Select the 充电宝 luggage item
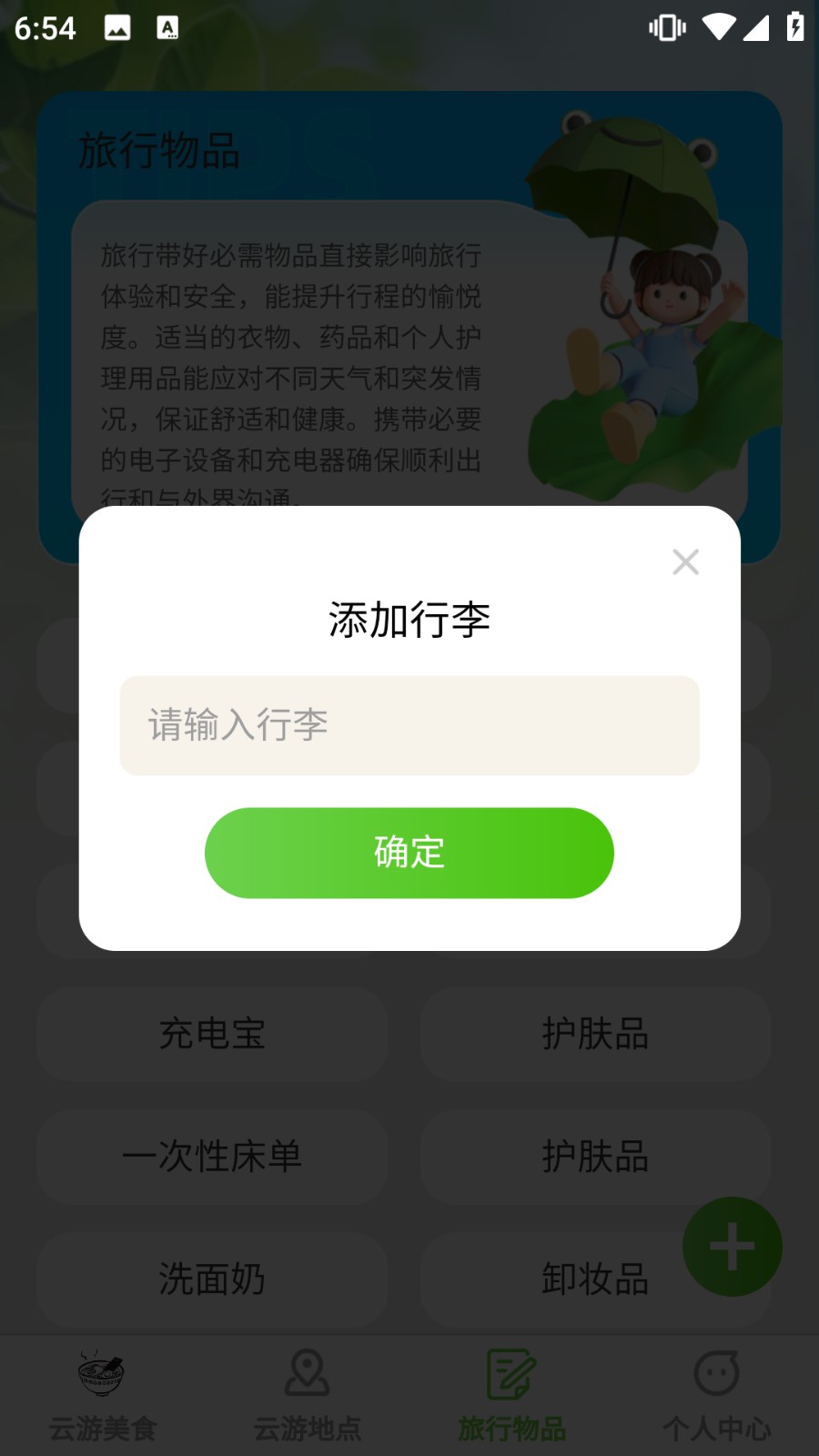This screenshot has height=1456, width=819. [212, 1036]
